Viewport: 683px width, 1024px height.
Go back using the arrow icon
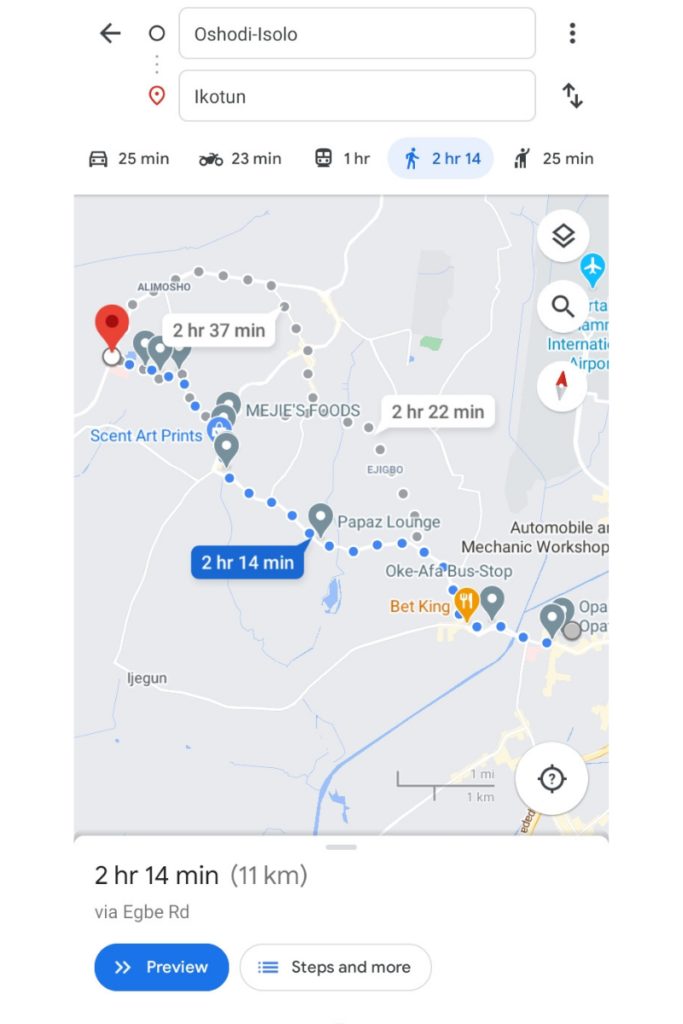pos(110,34)
